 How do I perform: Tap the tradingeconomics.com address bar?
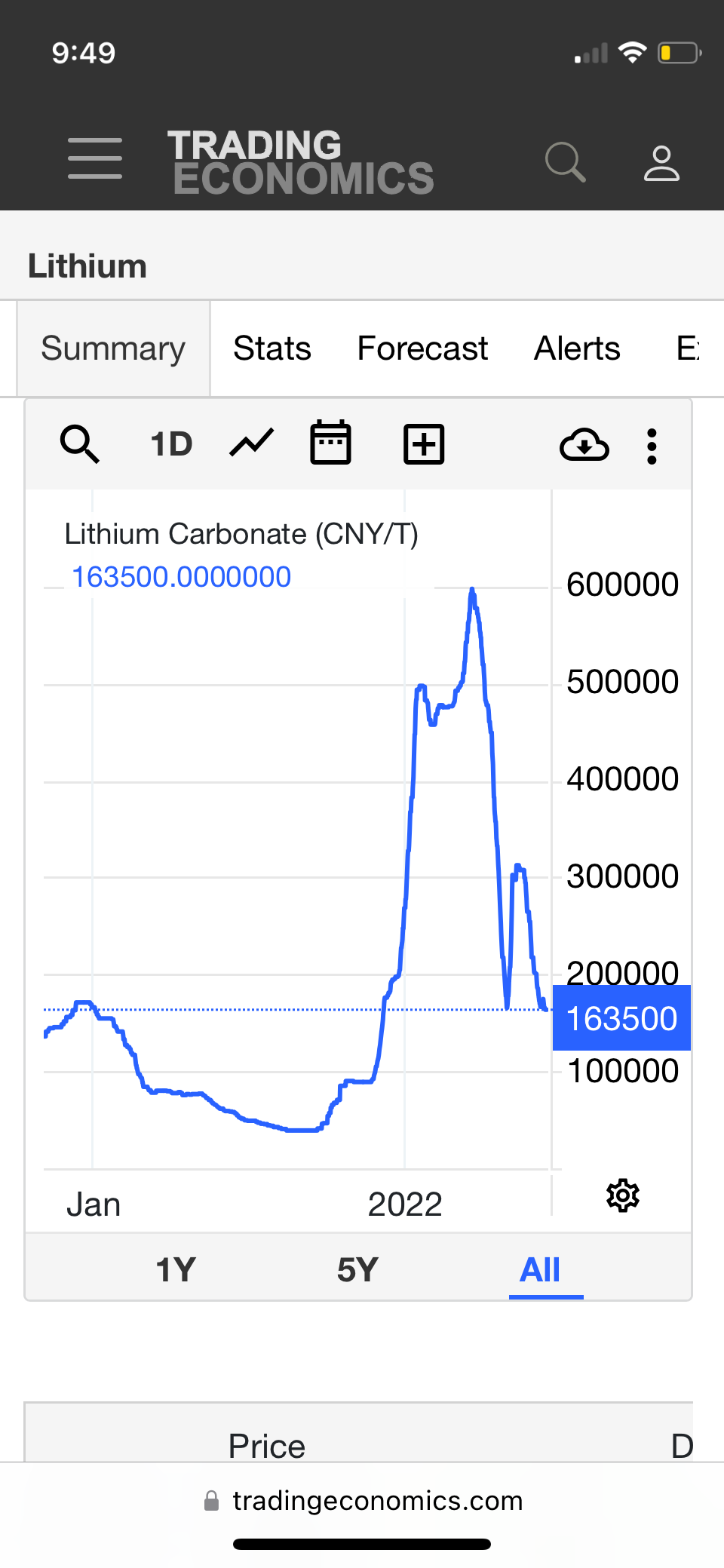pos(363,1501)
